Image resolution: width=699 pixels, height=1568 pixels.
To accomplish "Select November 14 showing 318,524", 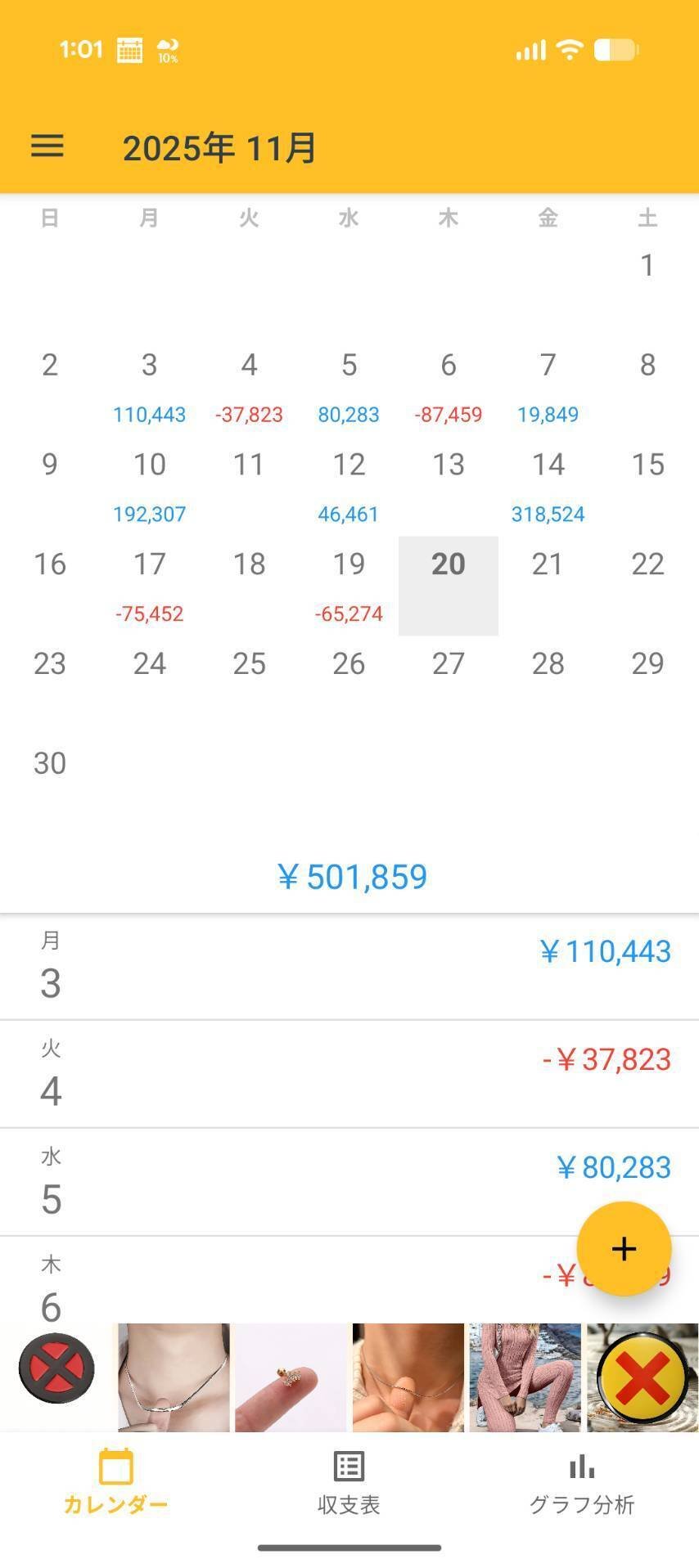I will 548,487.
